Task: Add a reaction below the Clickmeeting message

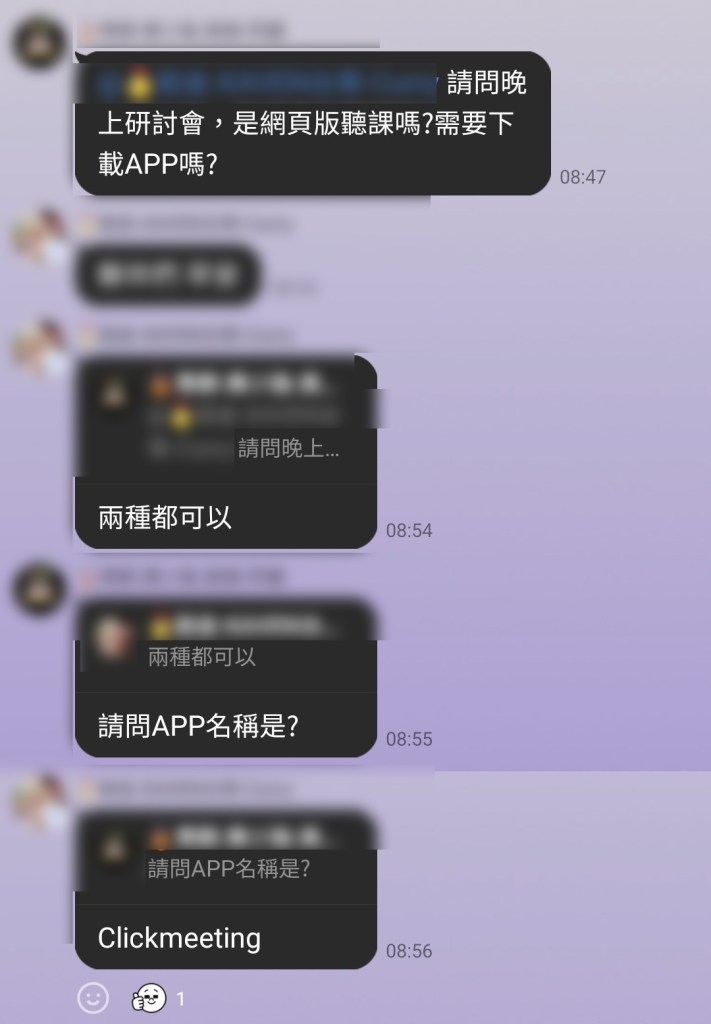Action: tap(93, 997)
